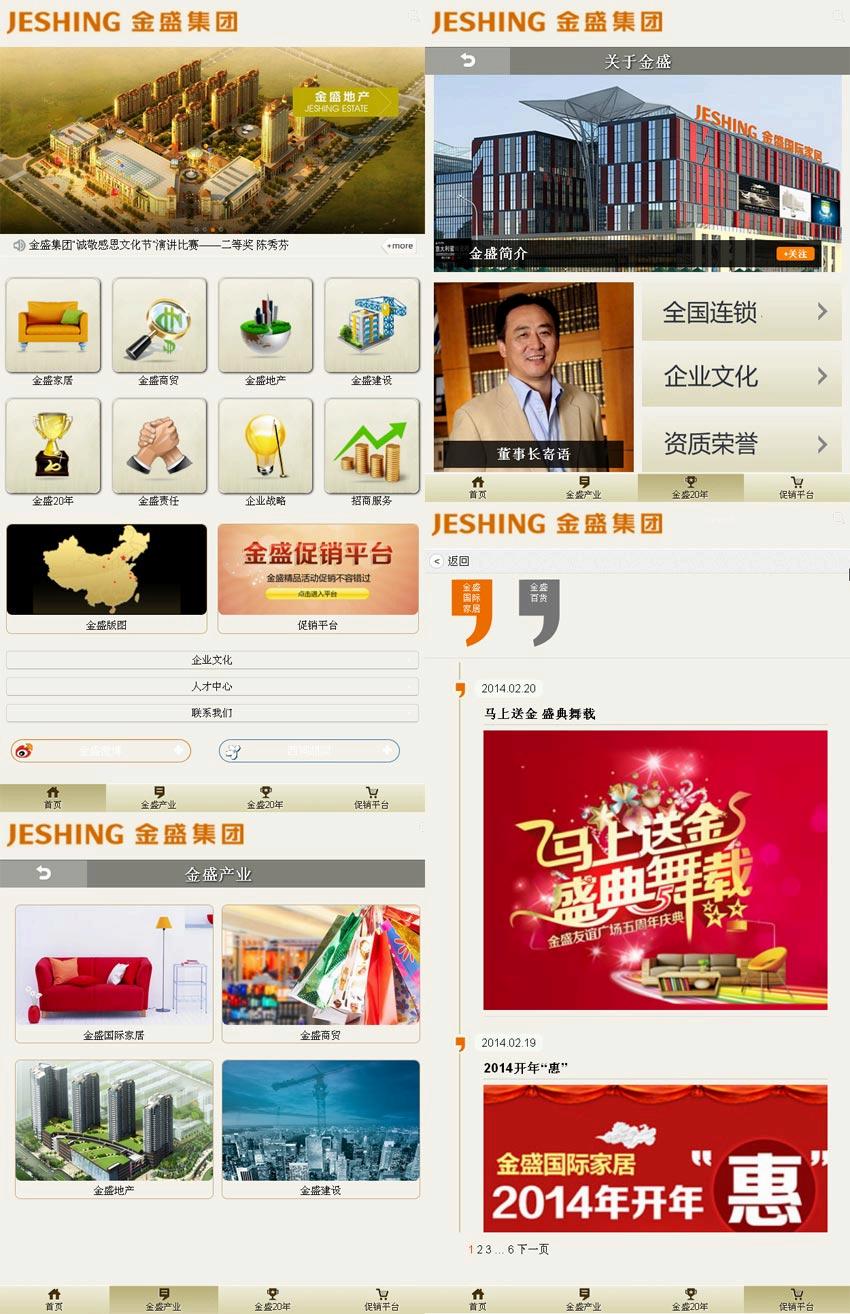The image size is (850, 1314).
Task: Open 招商服务 via the gold coins icon
Action: coord(372,440)
